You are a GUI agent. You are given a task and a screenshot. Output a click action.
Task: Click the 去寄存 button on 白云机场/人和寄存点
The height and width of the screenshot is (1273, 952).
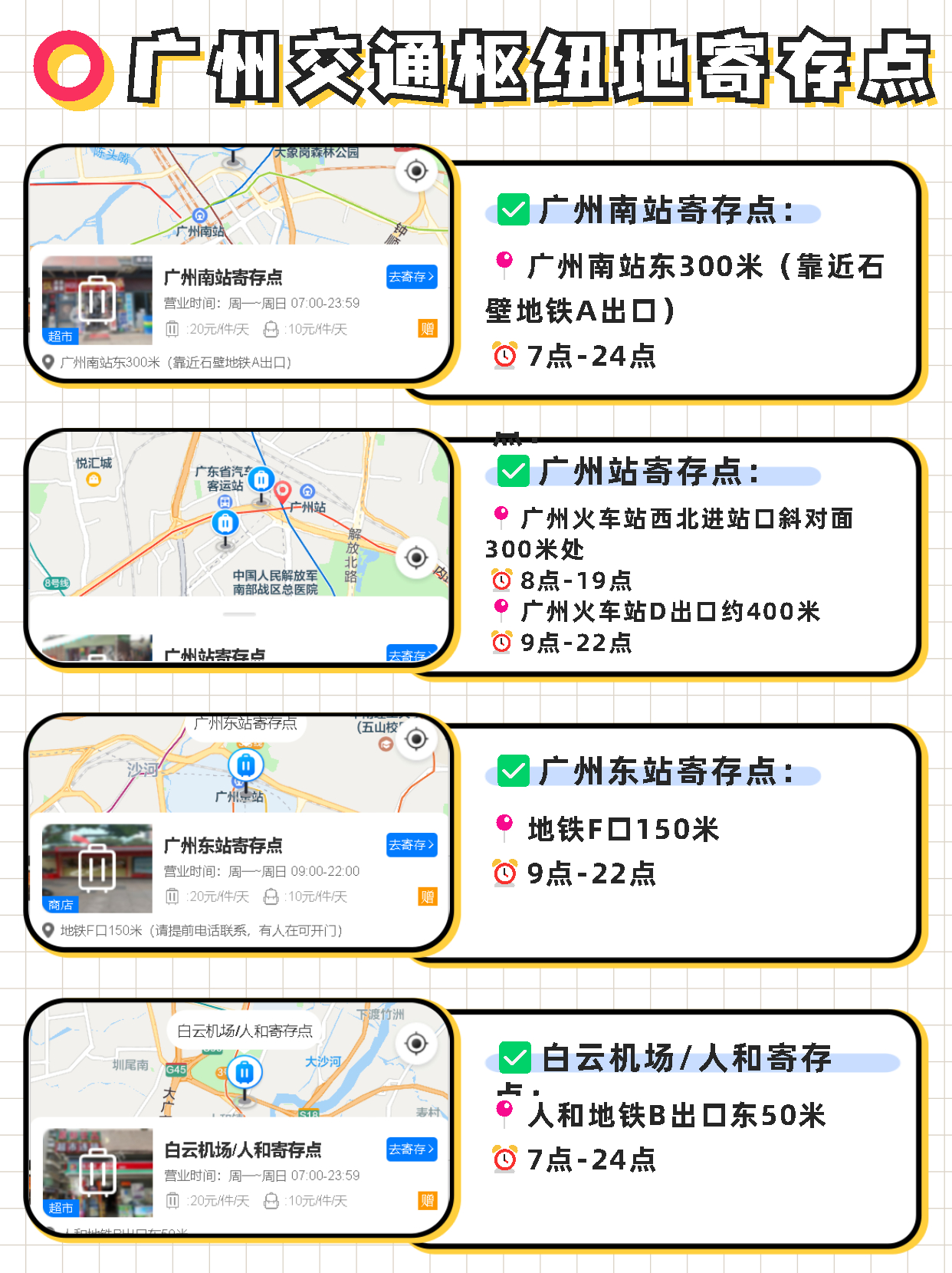[x=411, y=1150]
